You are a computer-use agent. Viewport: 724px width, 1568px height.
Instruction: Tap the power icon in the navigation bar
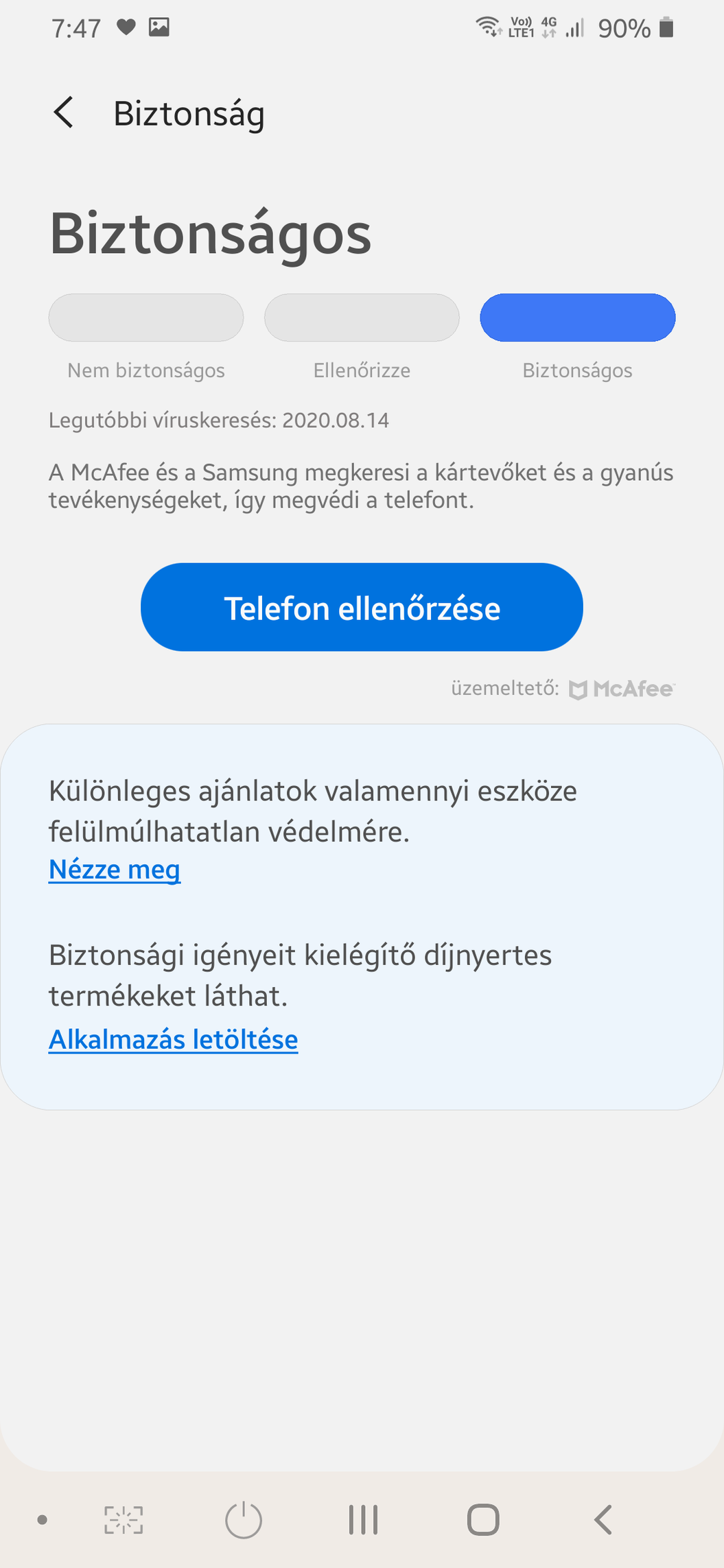point(244,1520)
